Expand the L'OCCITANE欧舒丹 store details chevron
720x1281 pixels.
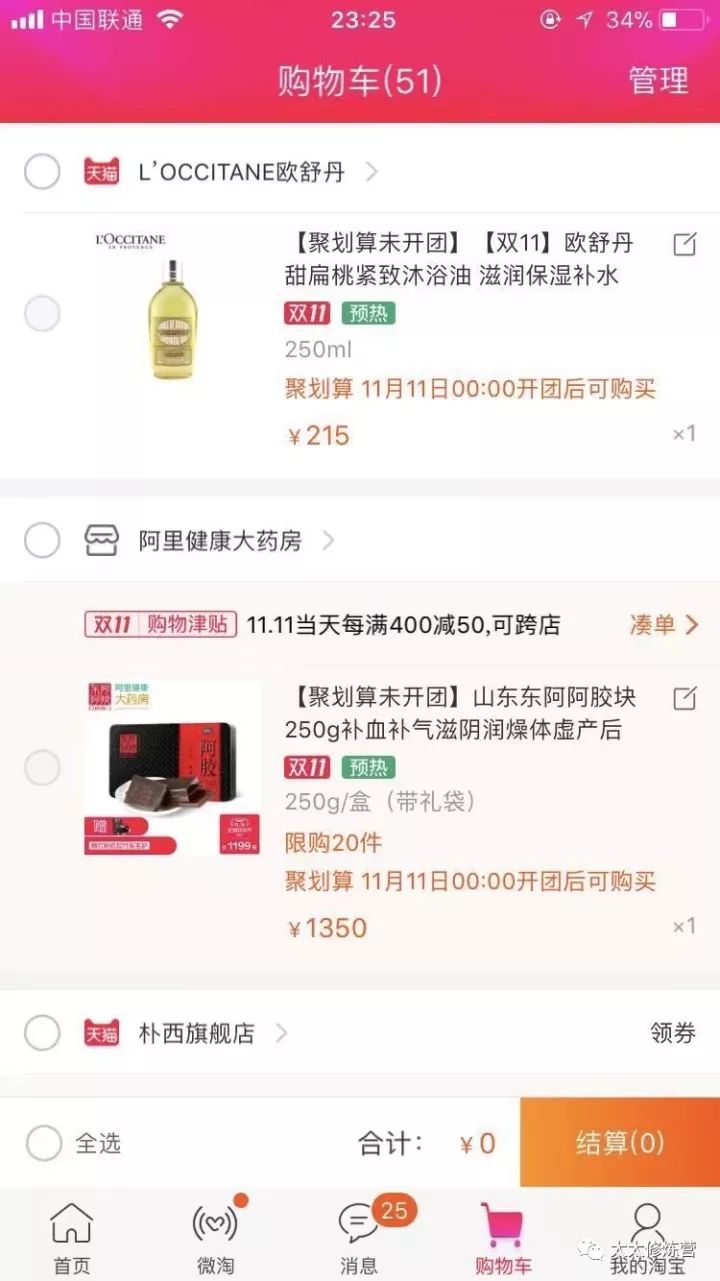(377, 171)
